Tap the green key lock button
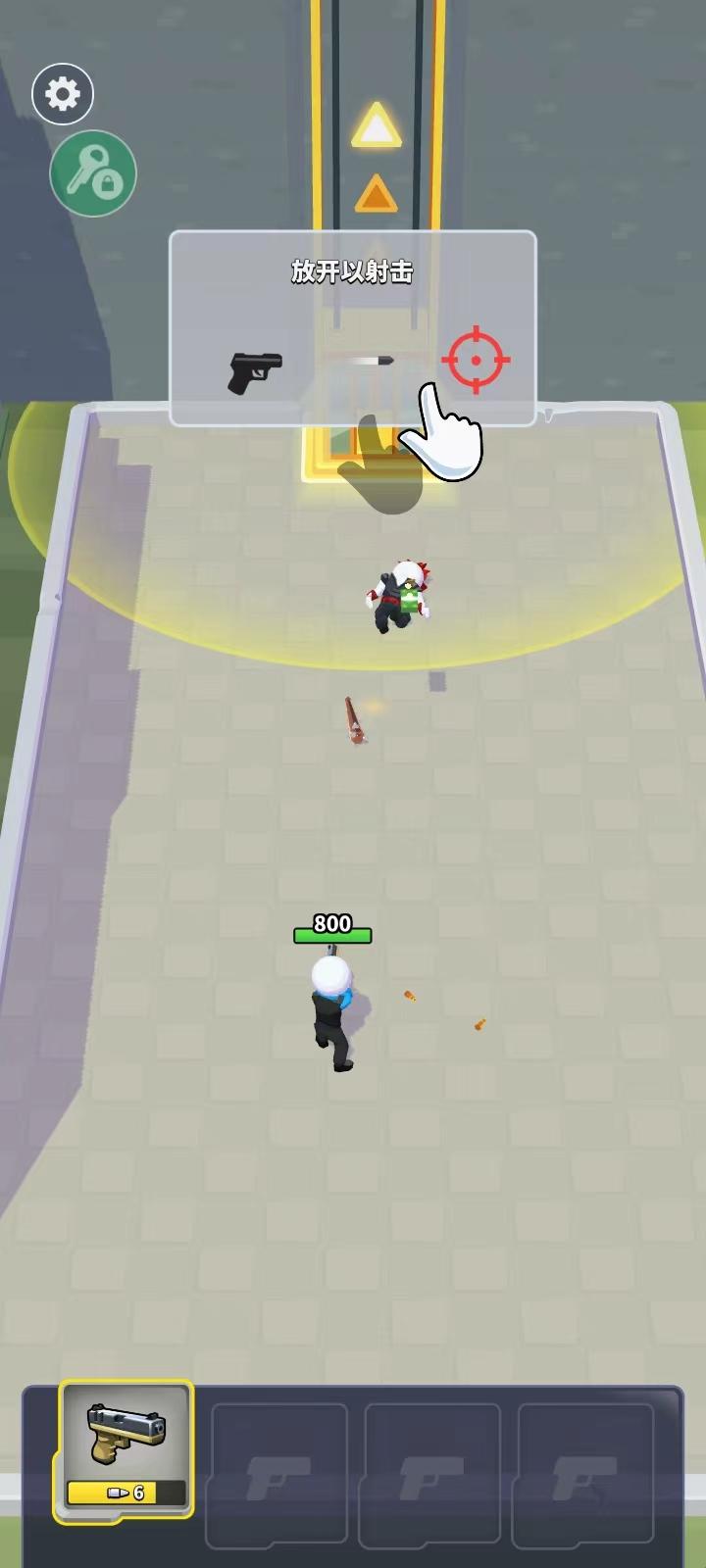The width and height of the screenshot is (706, 1568). point(93,173)
